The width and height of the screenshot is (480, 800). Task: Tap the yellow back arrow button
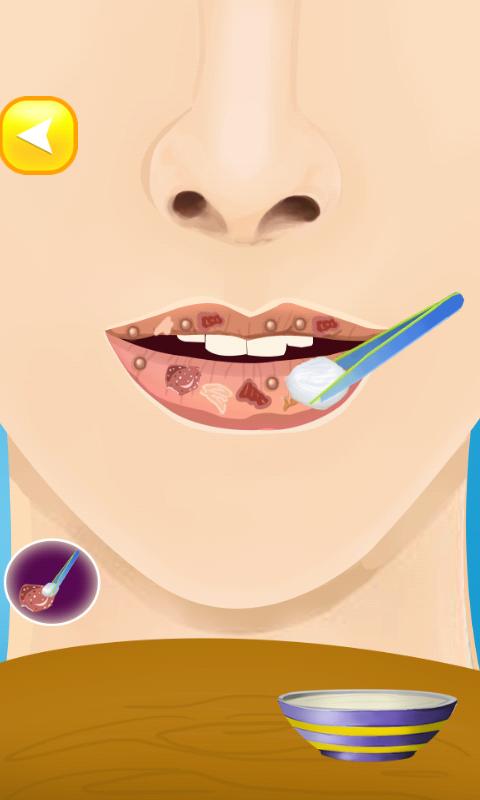coord(39,135)
